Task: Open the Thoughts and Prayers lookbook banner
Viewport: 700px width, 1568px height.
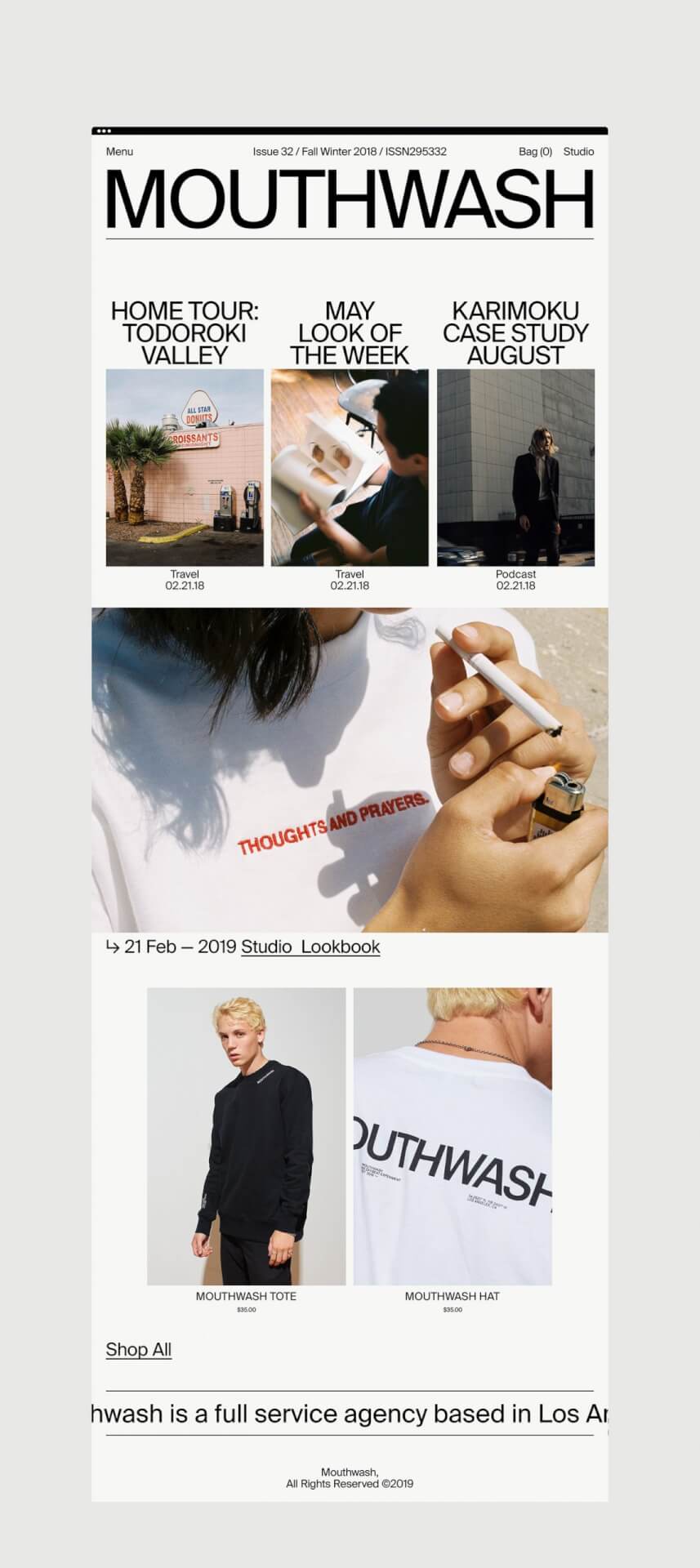Action: coord(350,769)
